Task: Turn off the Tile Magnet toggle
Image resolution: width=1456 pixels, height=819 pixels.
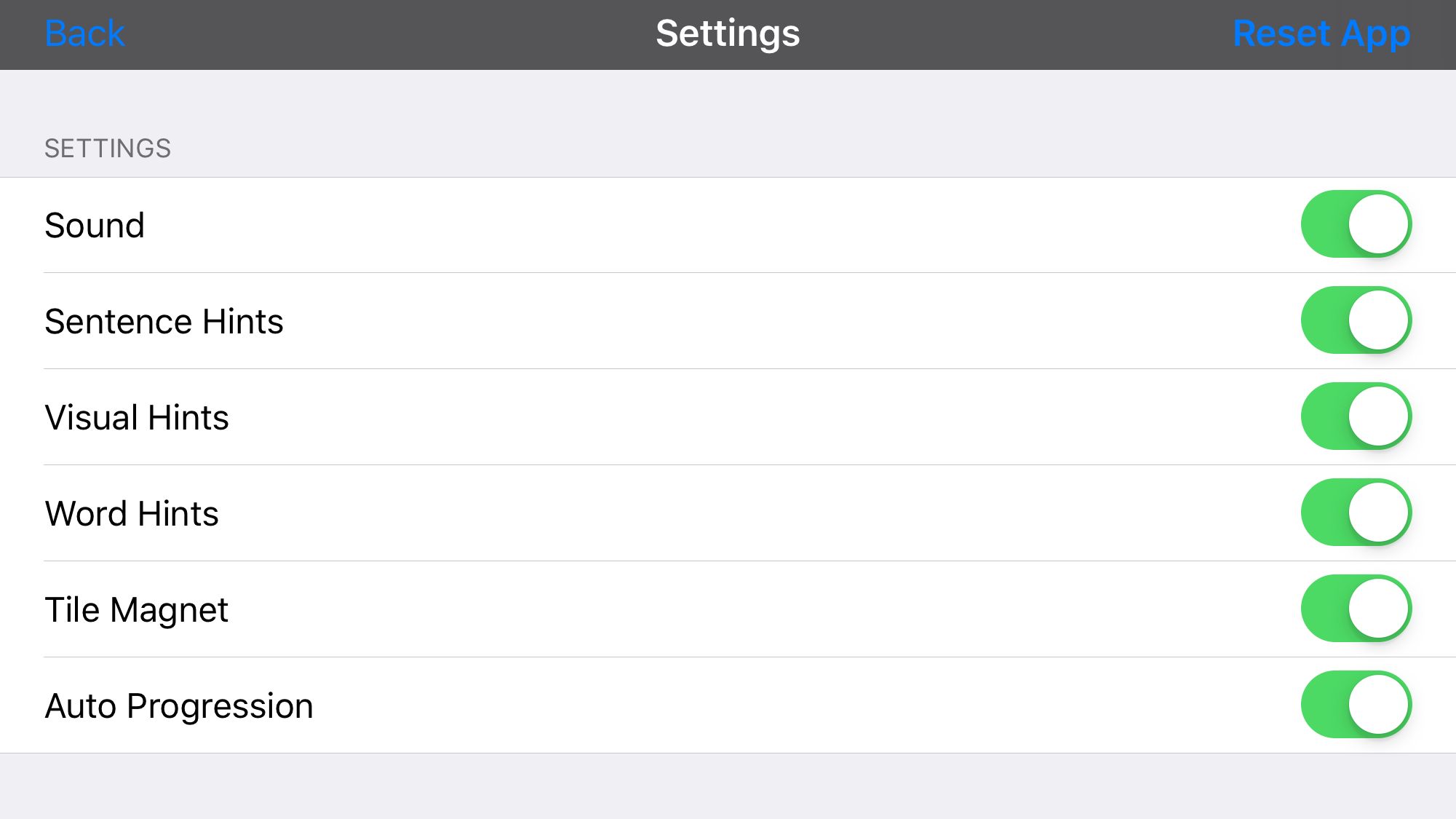Action: (1356, 609)
